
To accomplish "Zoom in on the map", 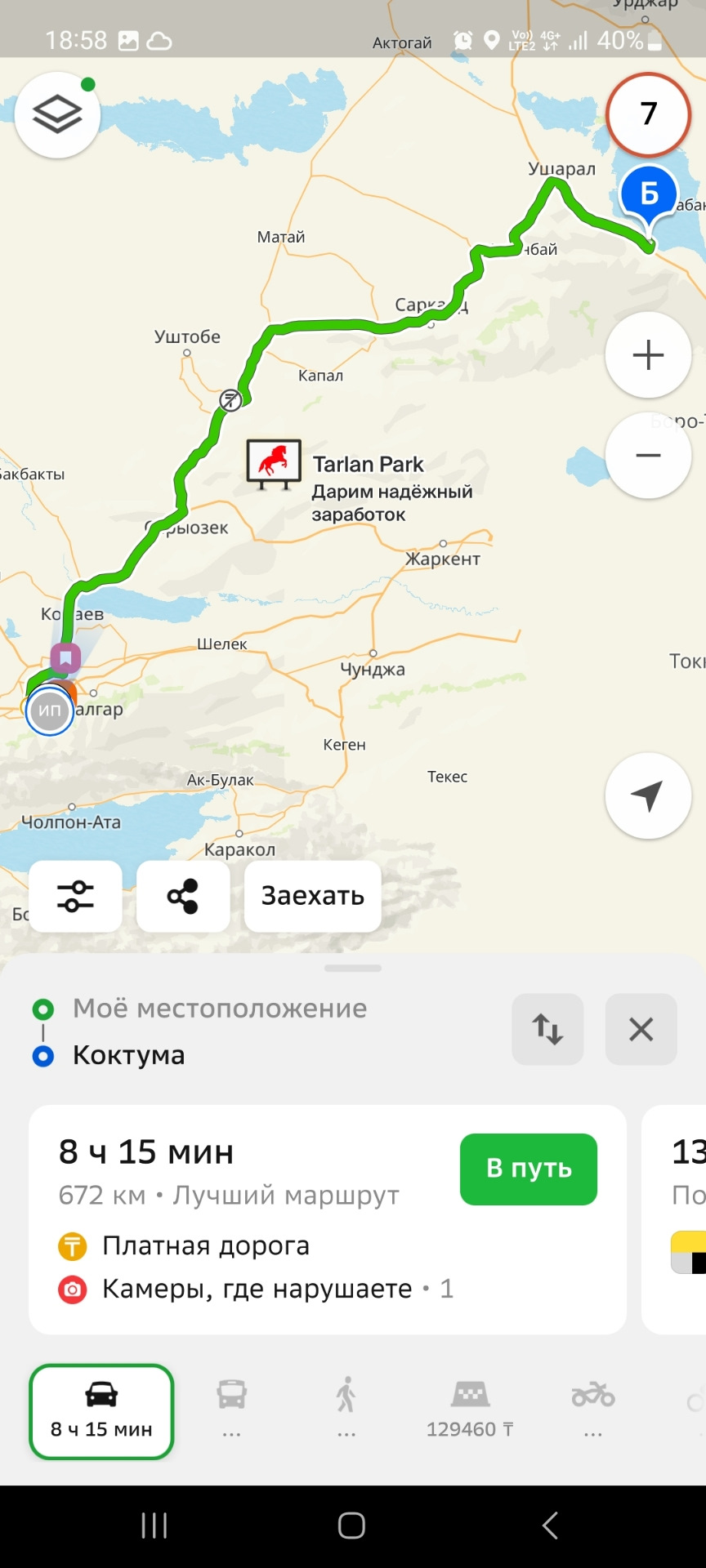I will tap(648, 355).
